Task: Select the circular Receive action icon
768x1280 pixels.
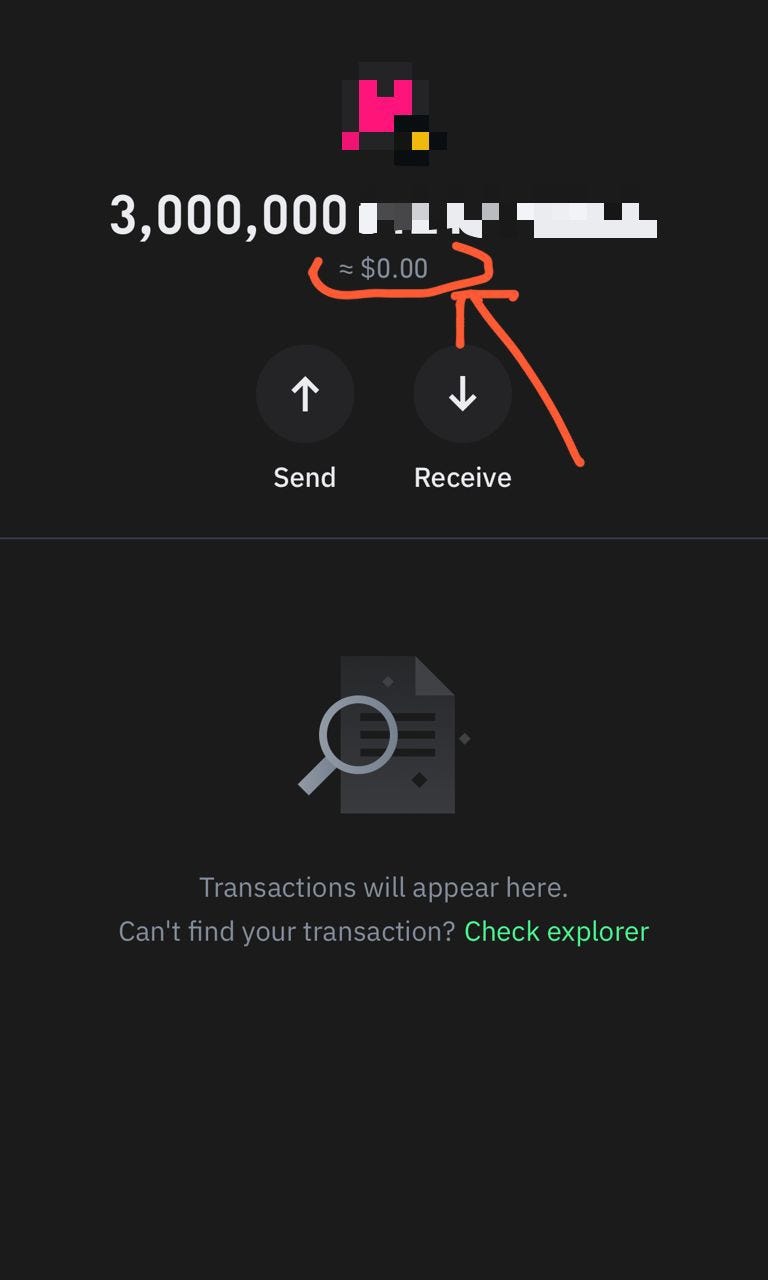Action: pos(462,393)
